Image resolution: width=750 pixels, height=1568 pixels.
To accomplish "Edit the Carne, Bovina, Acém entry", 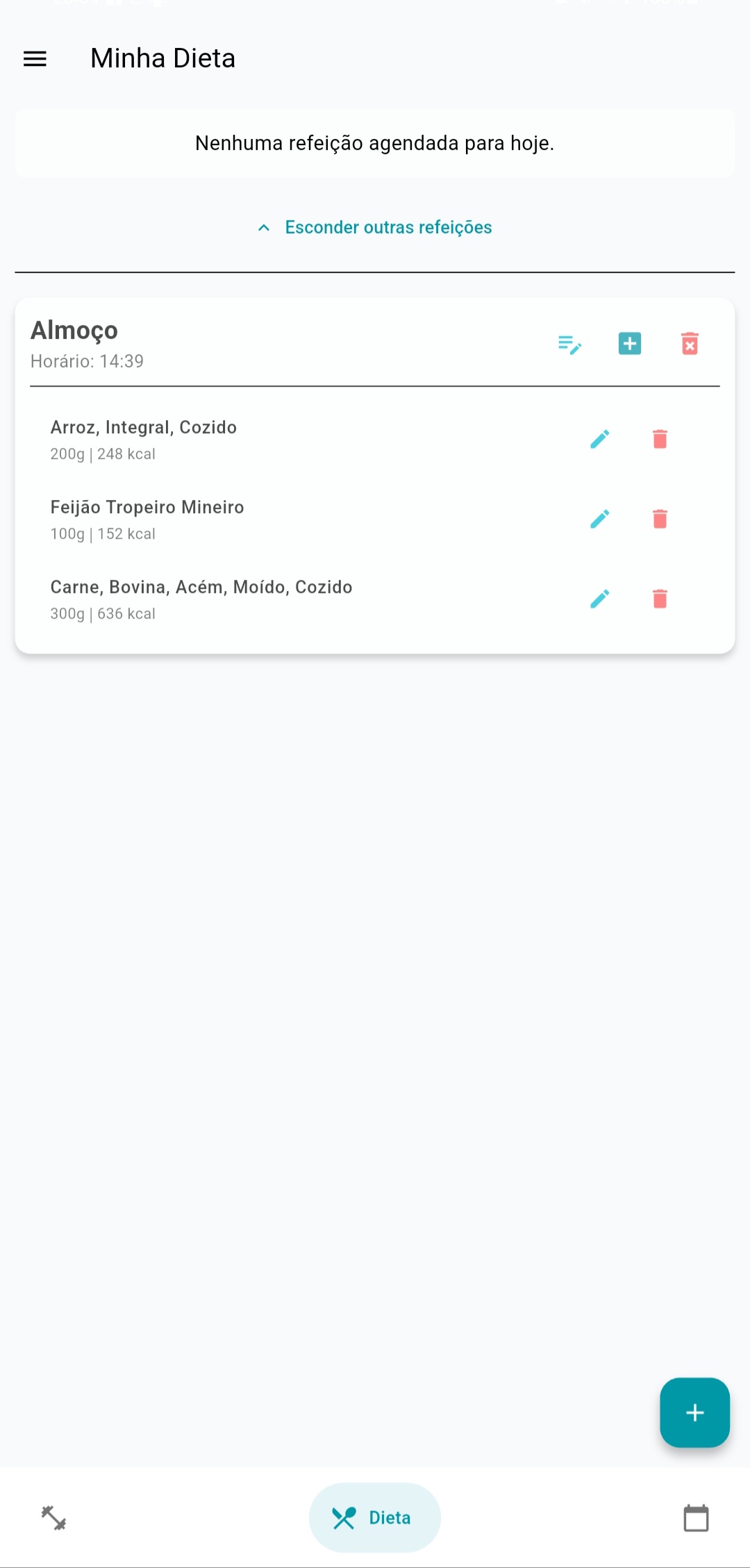I will click(600, 599).
